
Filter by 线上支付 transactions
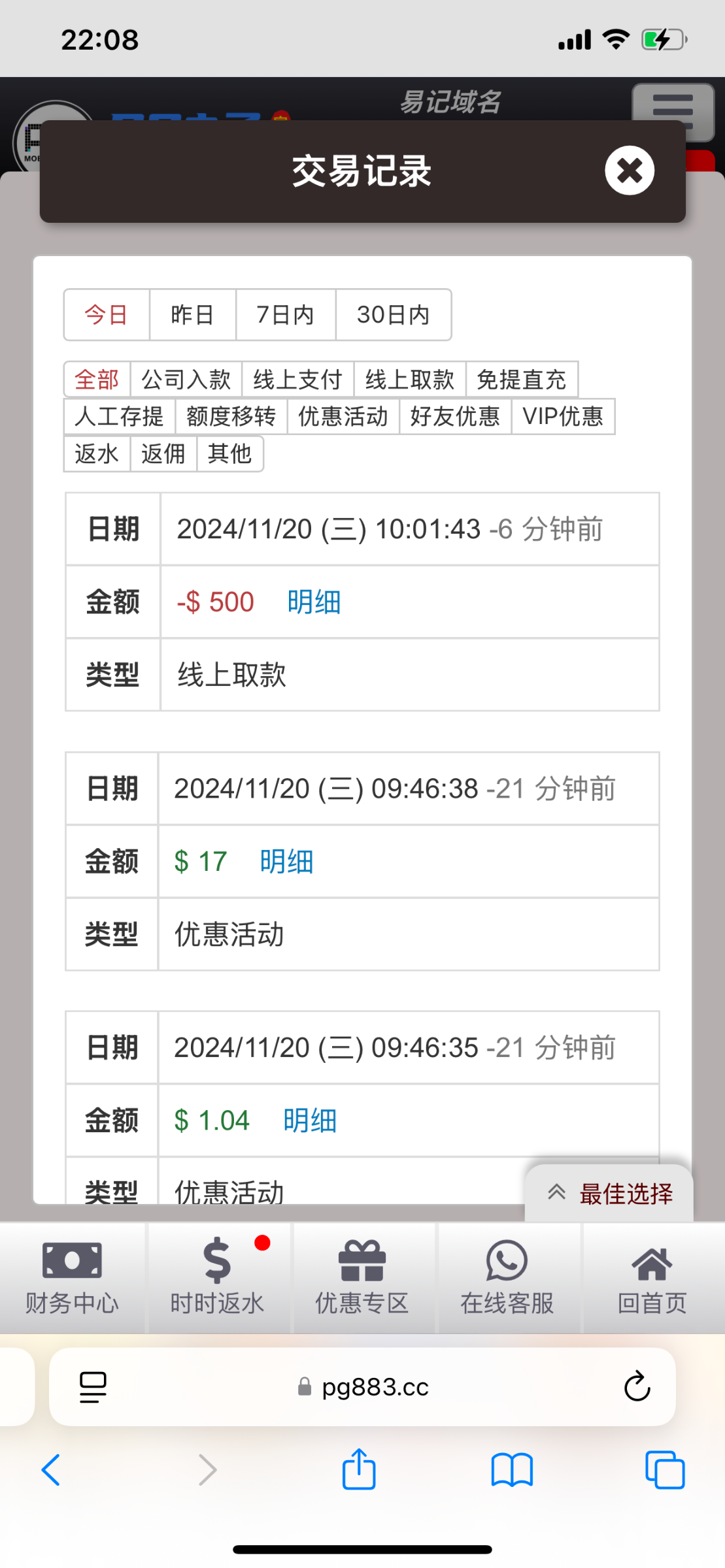(x=297, y=379)
